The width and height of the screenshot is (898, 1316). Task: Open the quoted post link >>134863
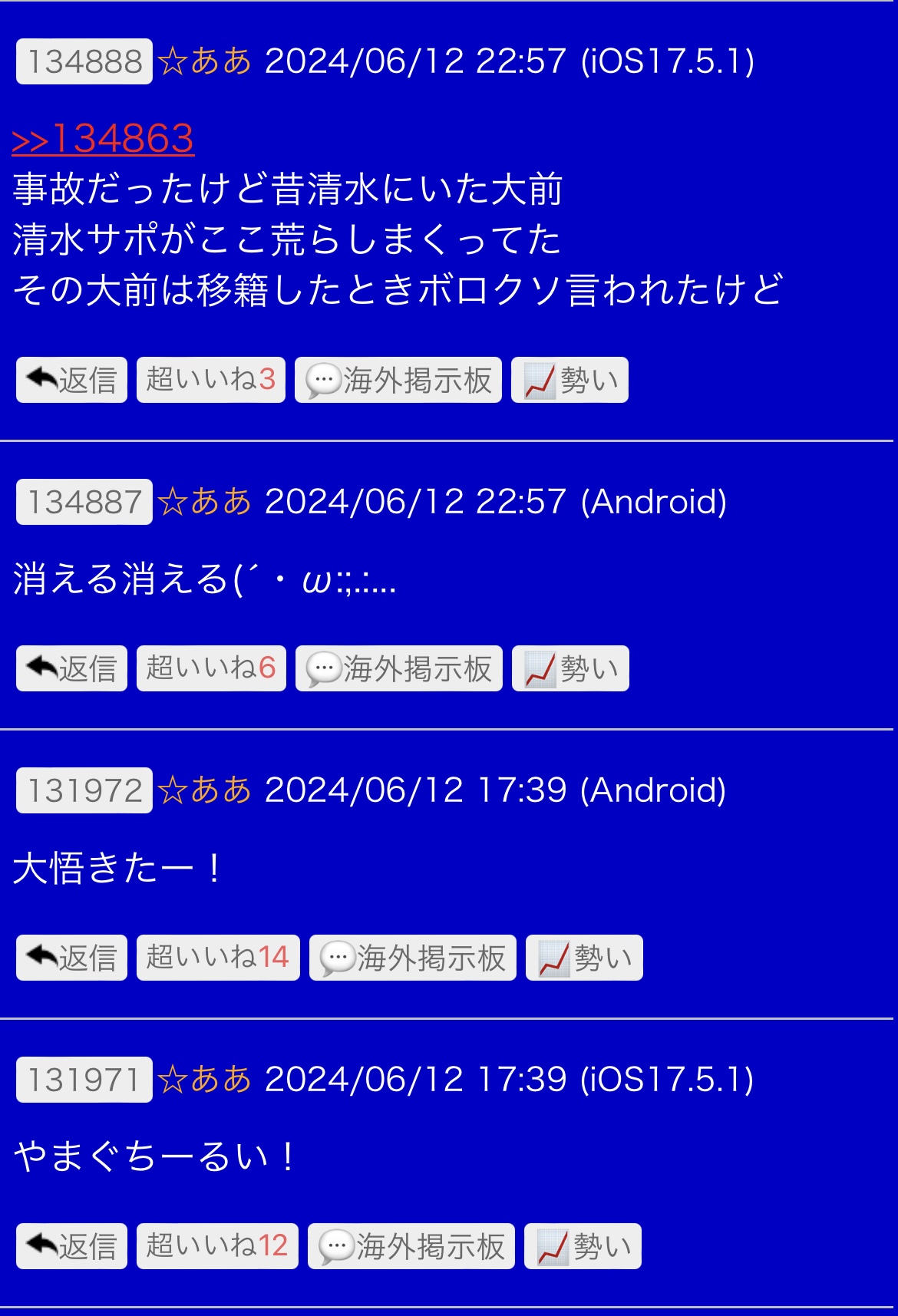tap(103, 139)
